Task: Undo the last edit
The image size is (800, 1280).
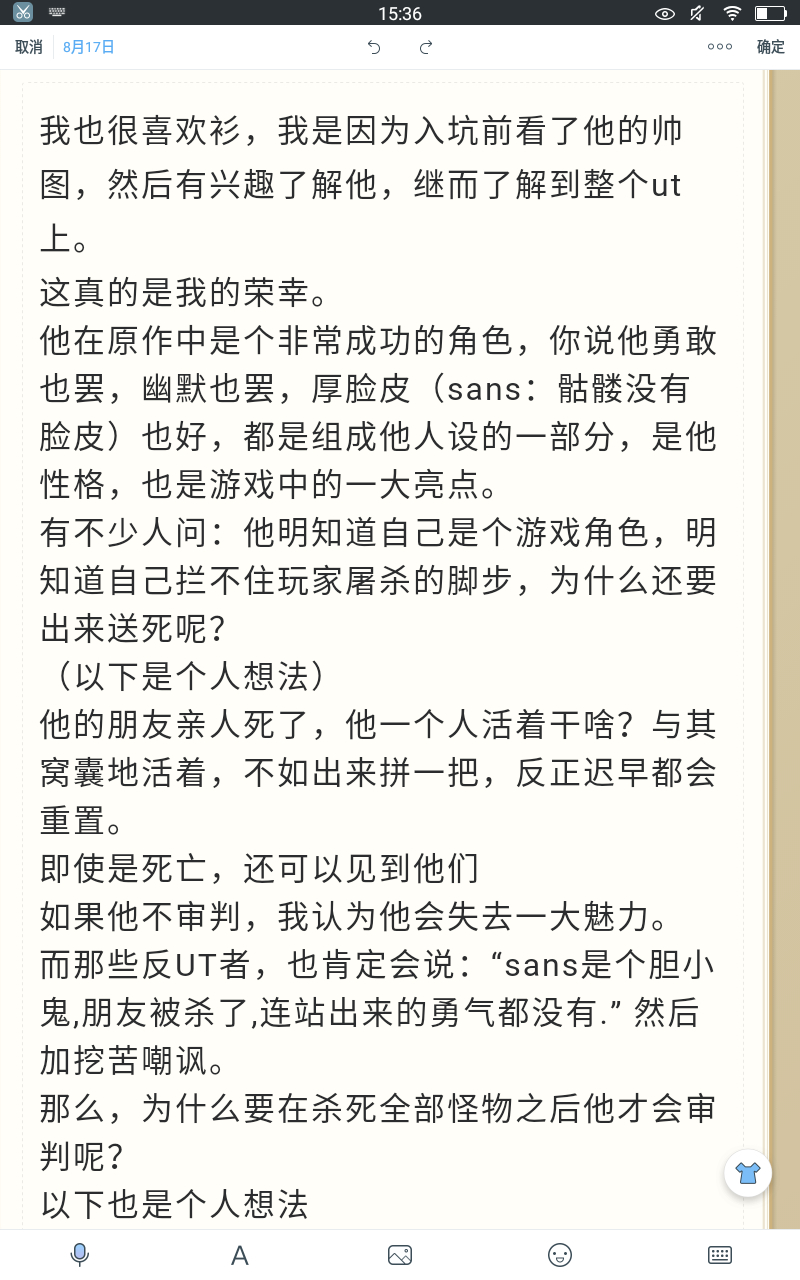Action: pyautogui.click(x=374, y=47)
